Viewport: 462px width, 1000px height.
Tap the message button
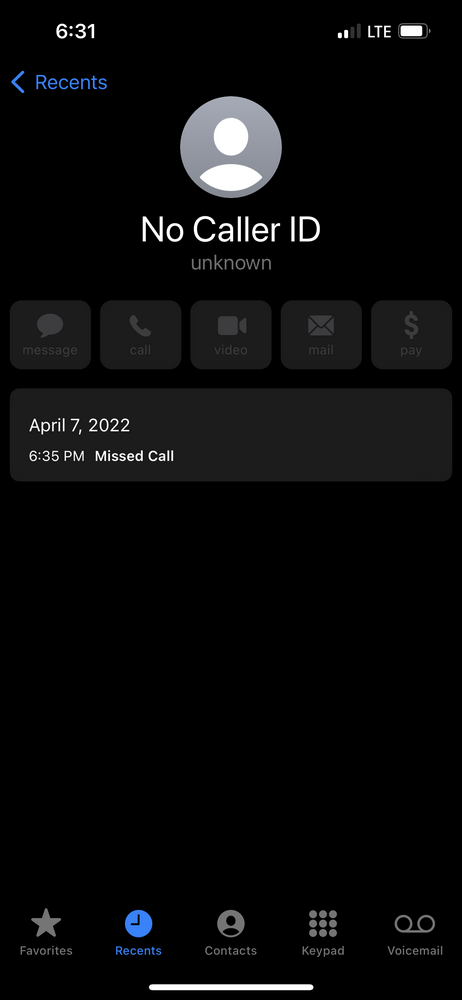[50, 335]
